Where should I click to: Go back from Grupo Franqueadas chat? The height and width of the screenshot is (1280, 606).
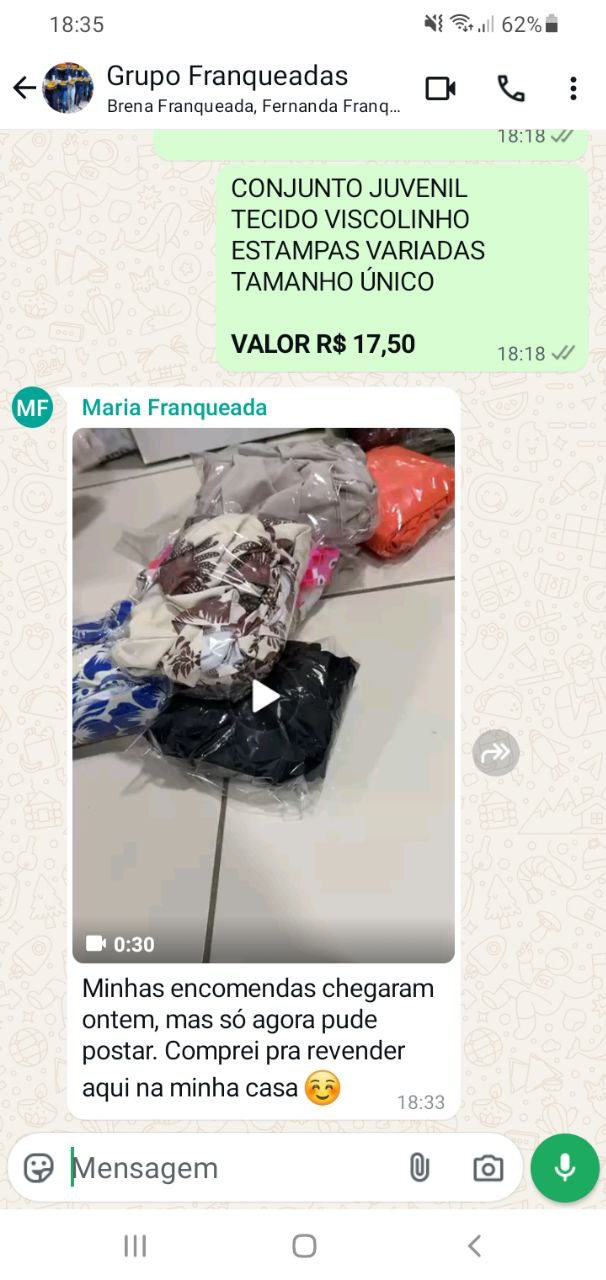[x=24, y=88]
